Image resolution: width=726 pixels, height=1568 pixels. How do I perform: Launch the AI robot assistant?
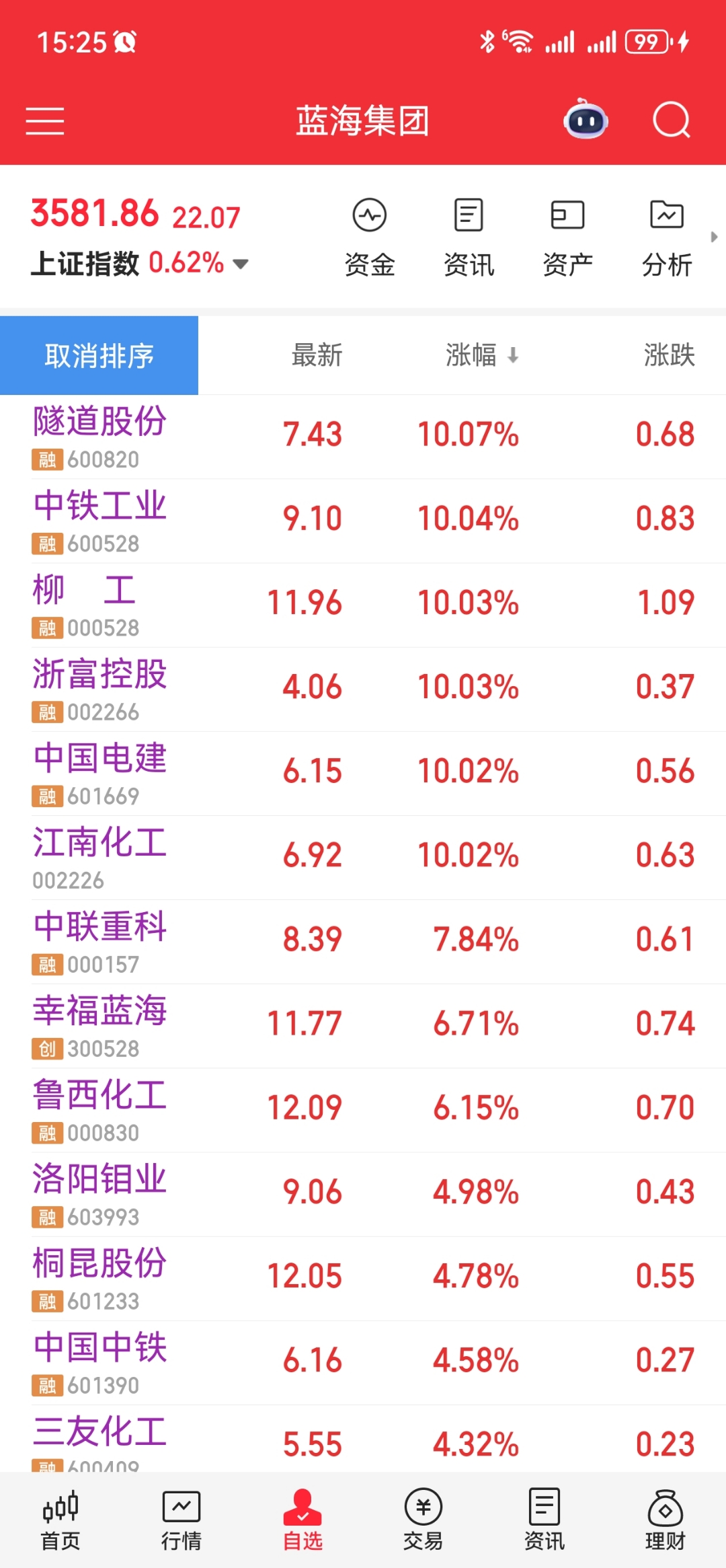coord(585,121)
